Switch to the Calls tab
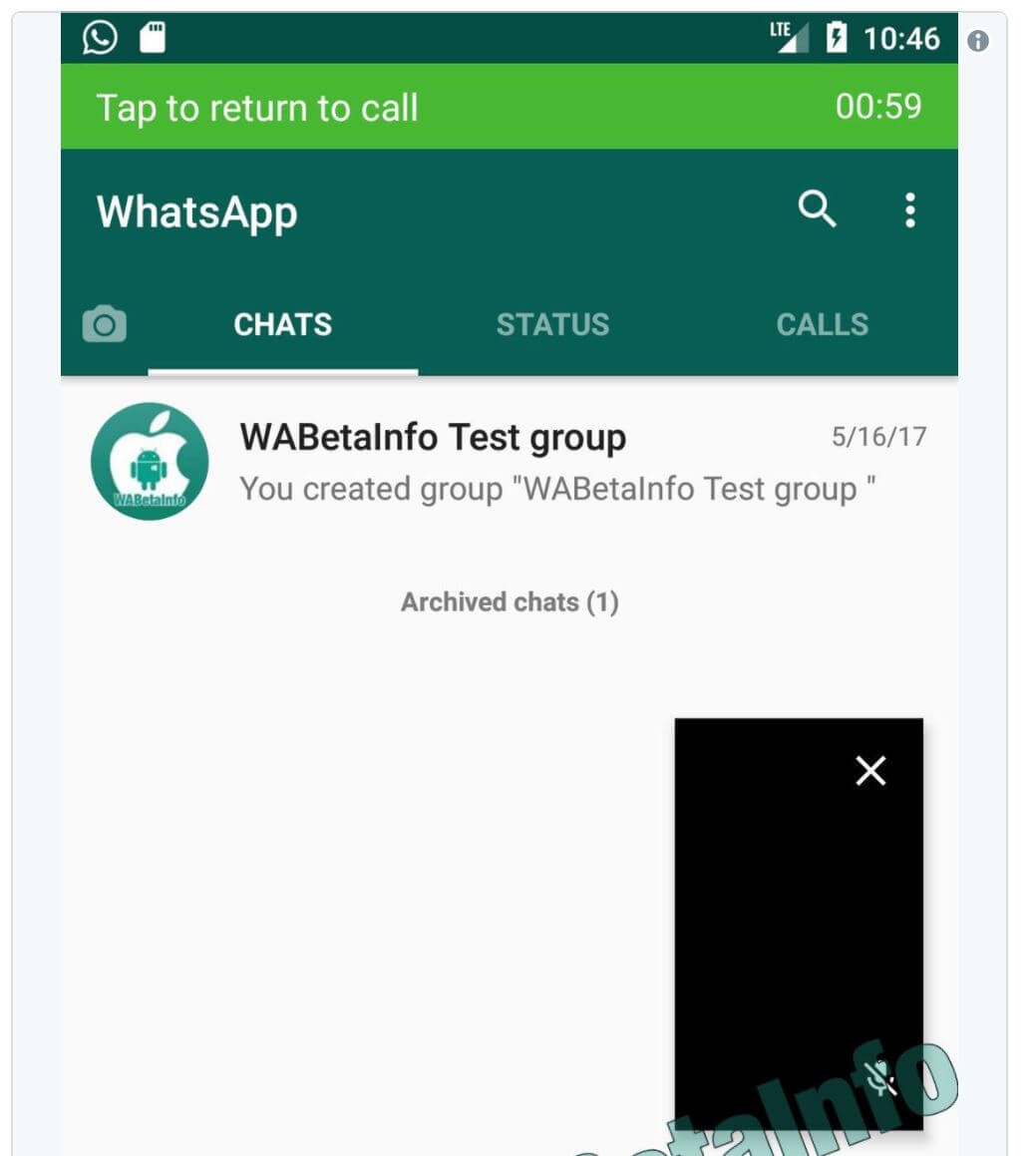Viewport: 1036px width, 1156px height. 822,324
